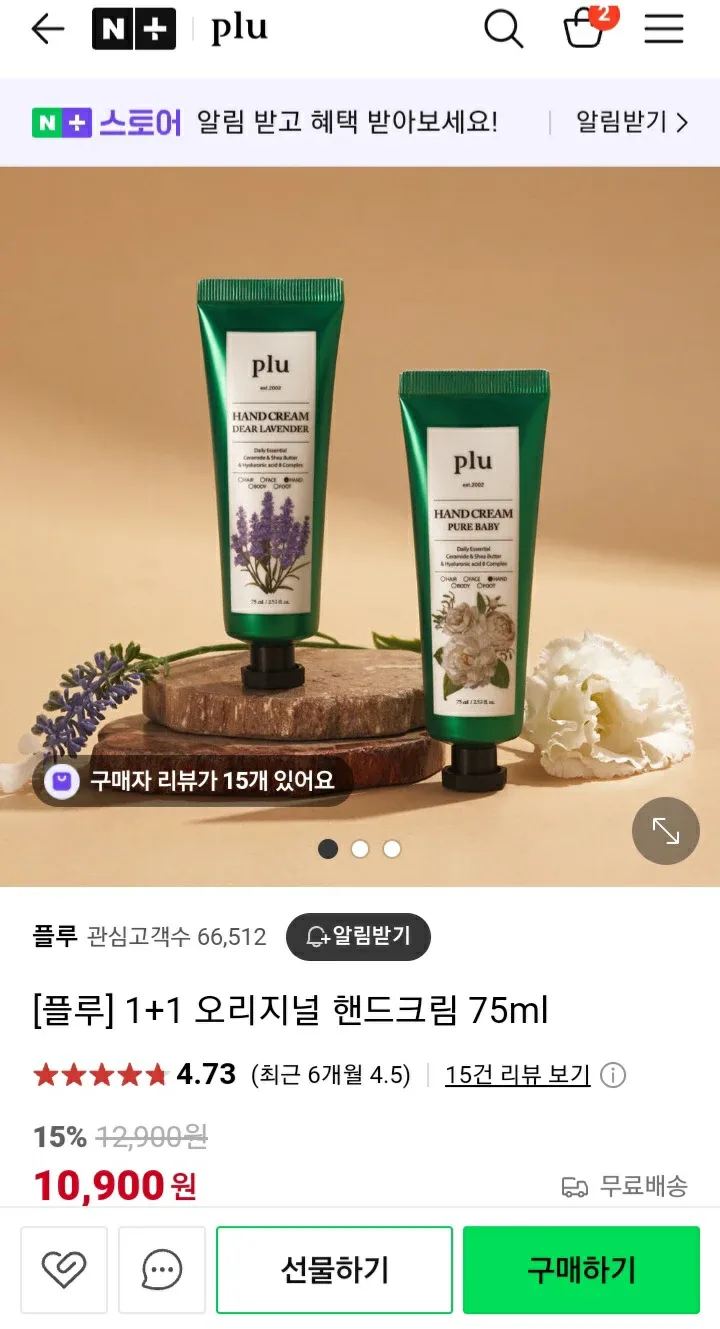Open the N+ store home logo

click(134, 30)
